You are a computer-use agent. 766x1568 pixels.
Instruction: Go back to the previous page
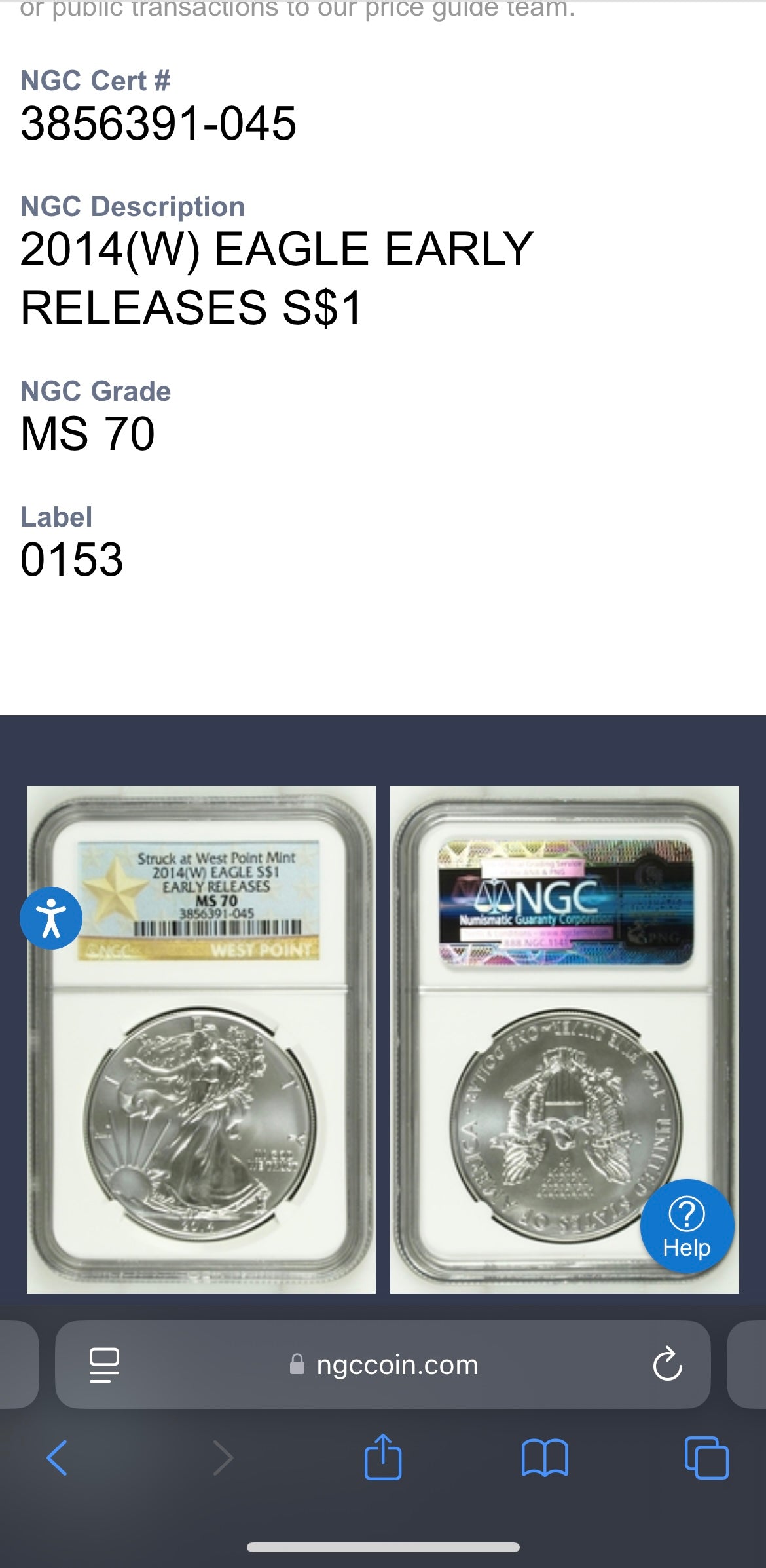(x=57, y=1458)
